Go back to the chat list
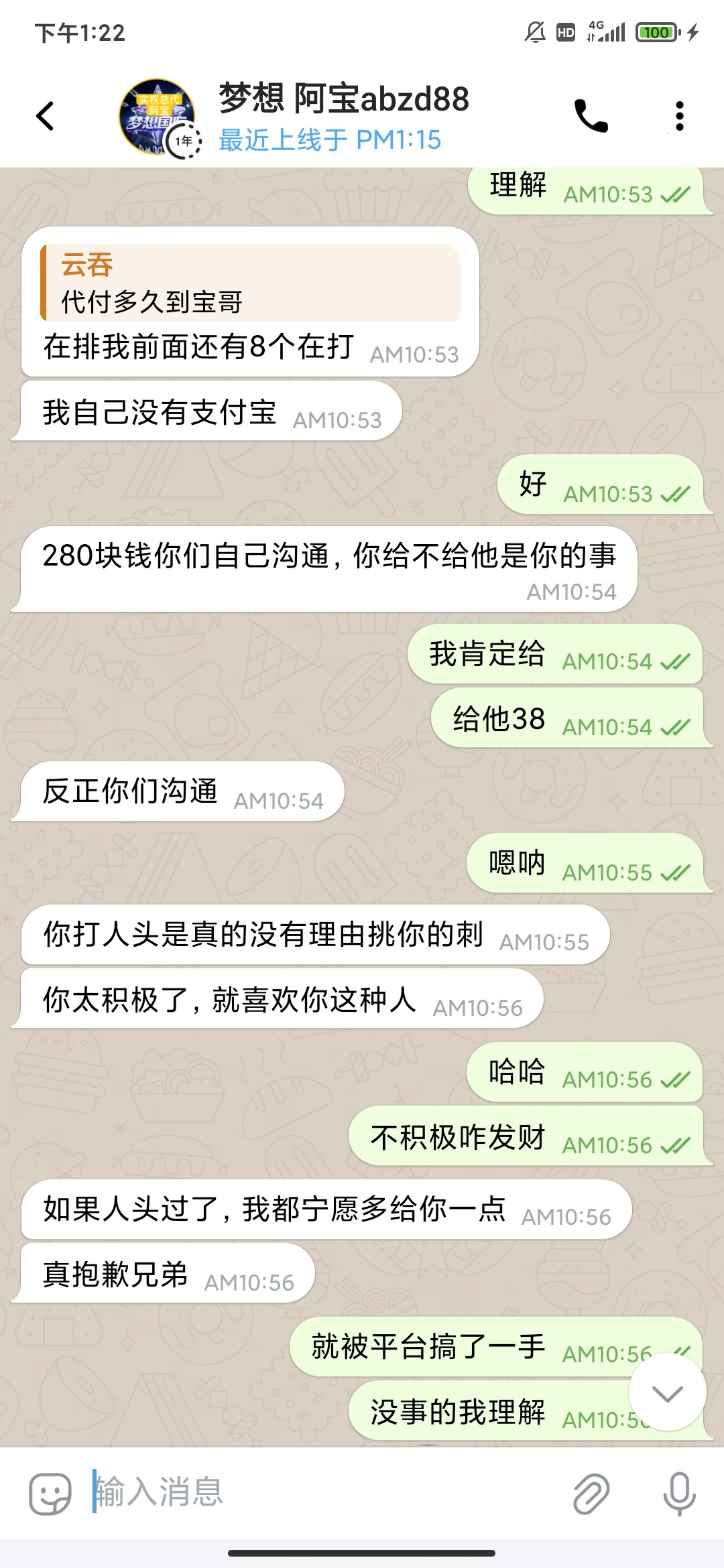 [45, 116]
